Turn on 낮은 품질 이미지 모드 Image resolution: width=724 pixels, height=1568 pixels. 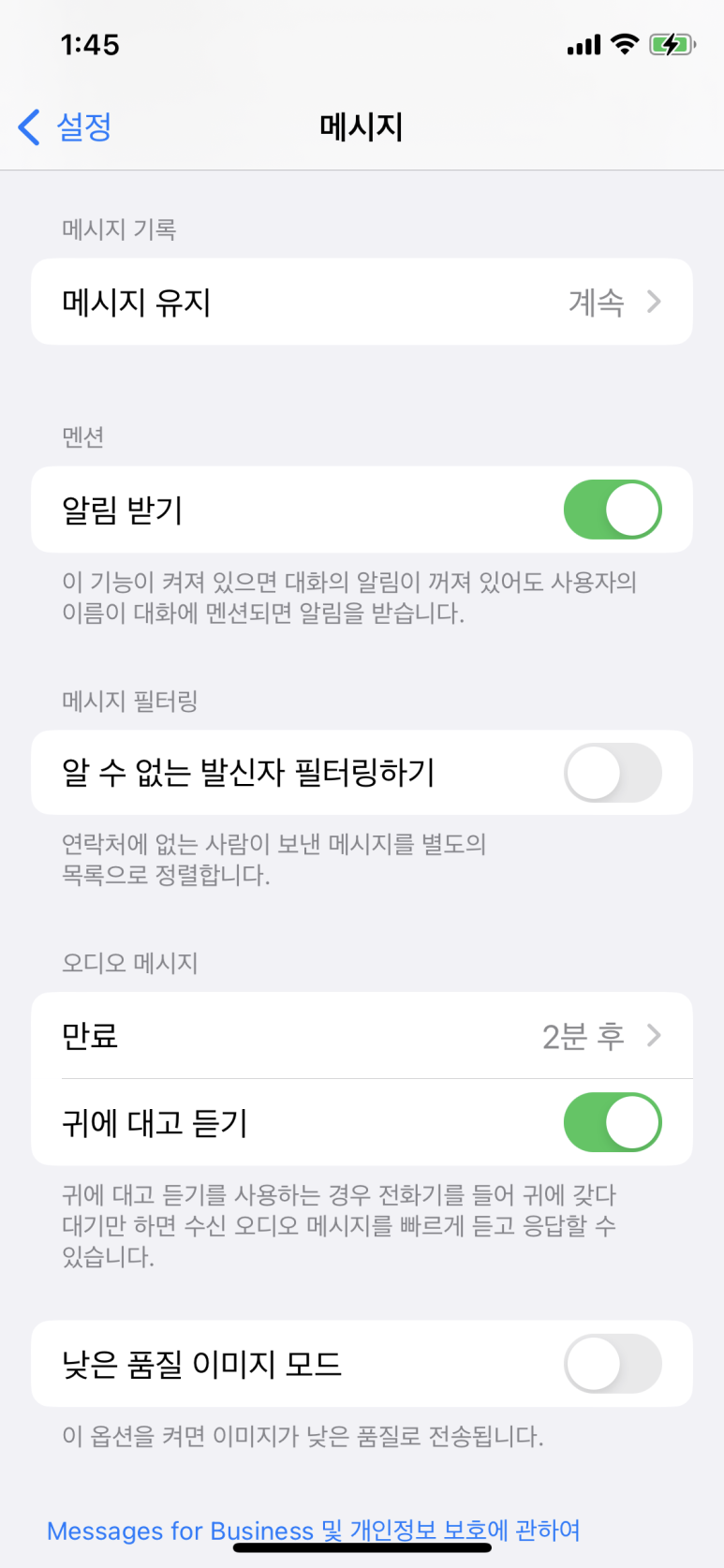pos(612,1364)
